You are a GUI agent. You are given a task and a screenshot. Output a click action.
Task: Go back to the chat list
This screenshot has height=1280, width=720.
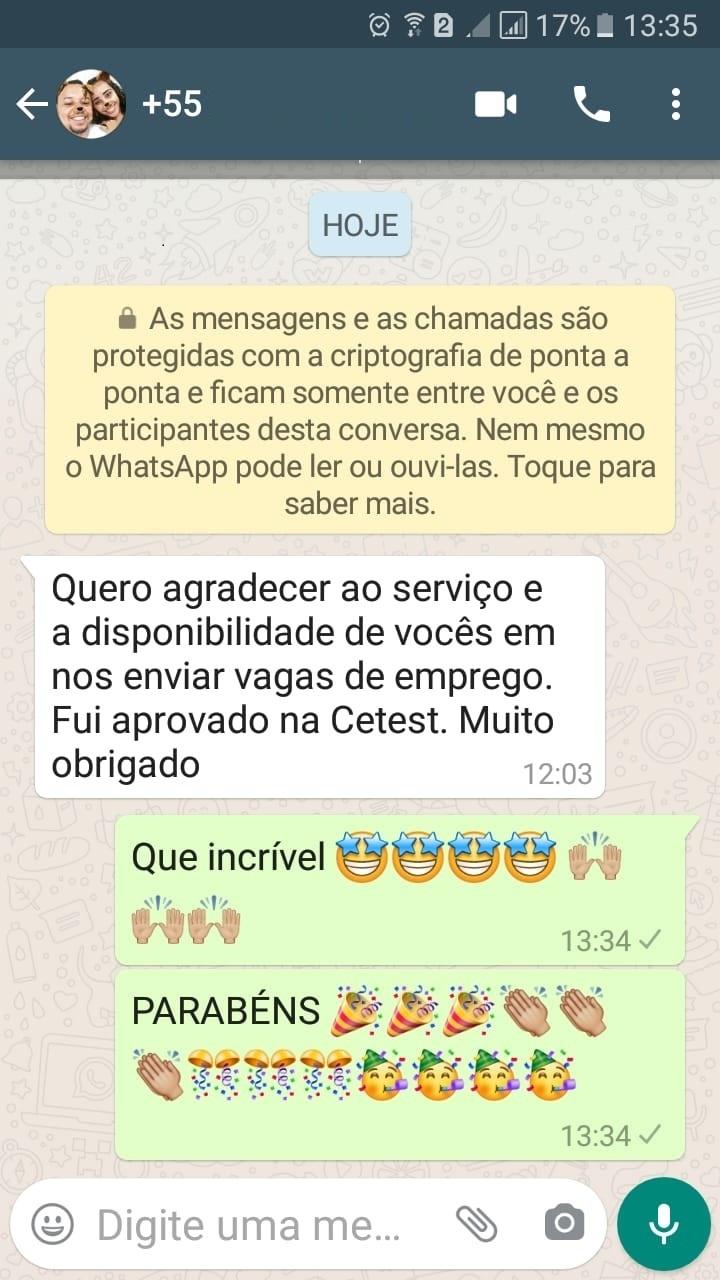(x=32, y=104)
